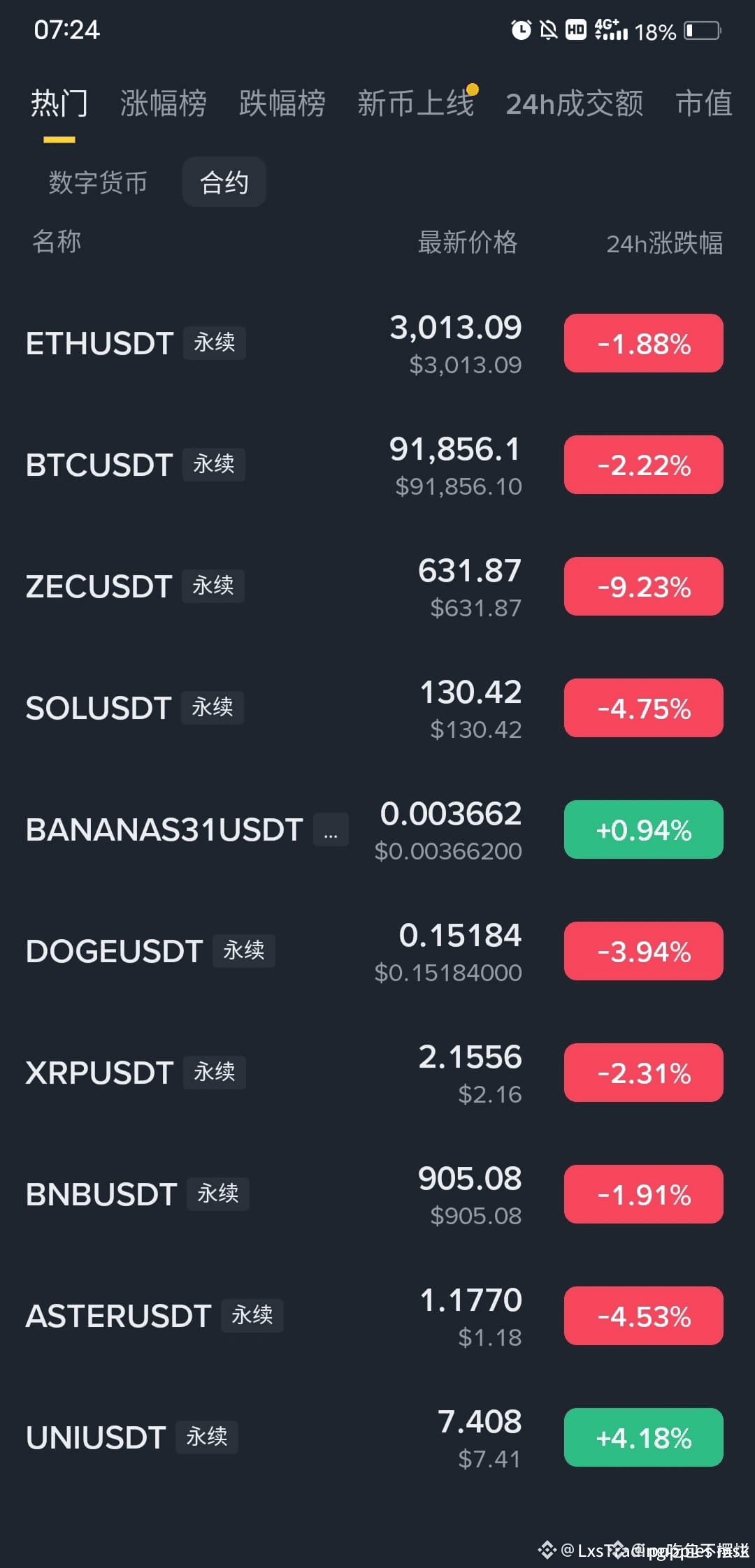755x1568 pixels.
Task: Switch to the 跌幅榜 tab
Action: [282, 103]
